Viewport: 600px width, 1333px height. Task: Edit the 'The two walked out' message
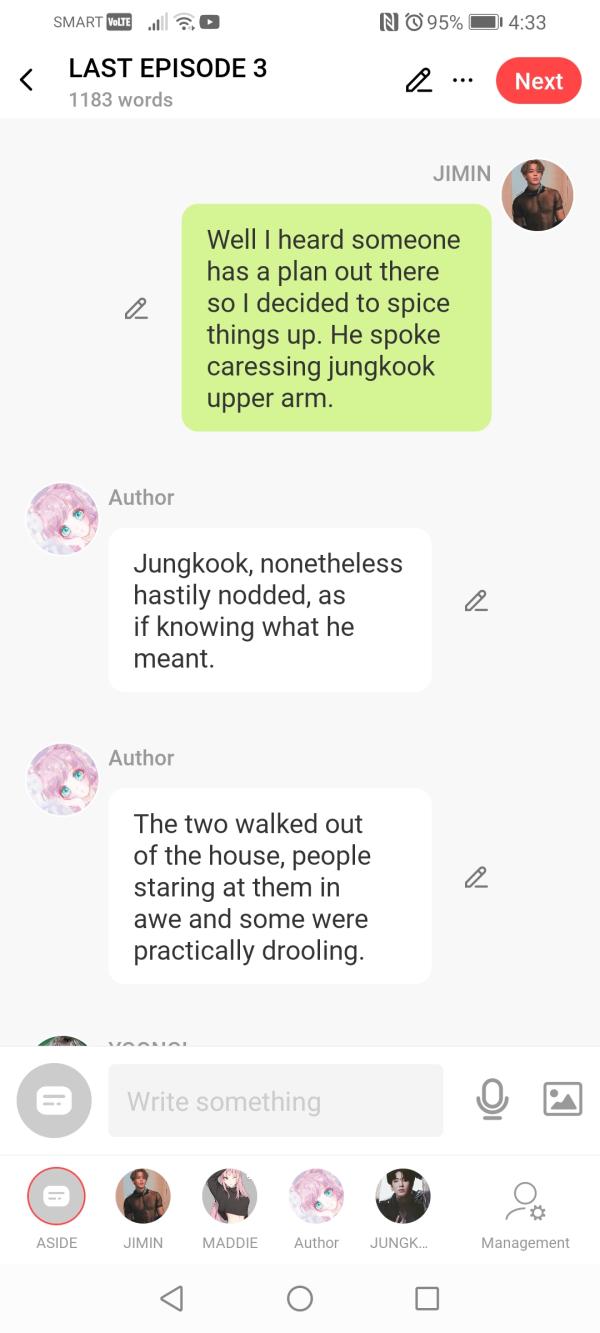[476, 878]
